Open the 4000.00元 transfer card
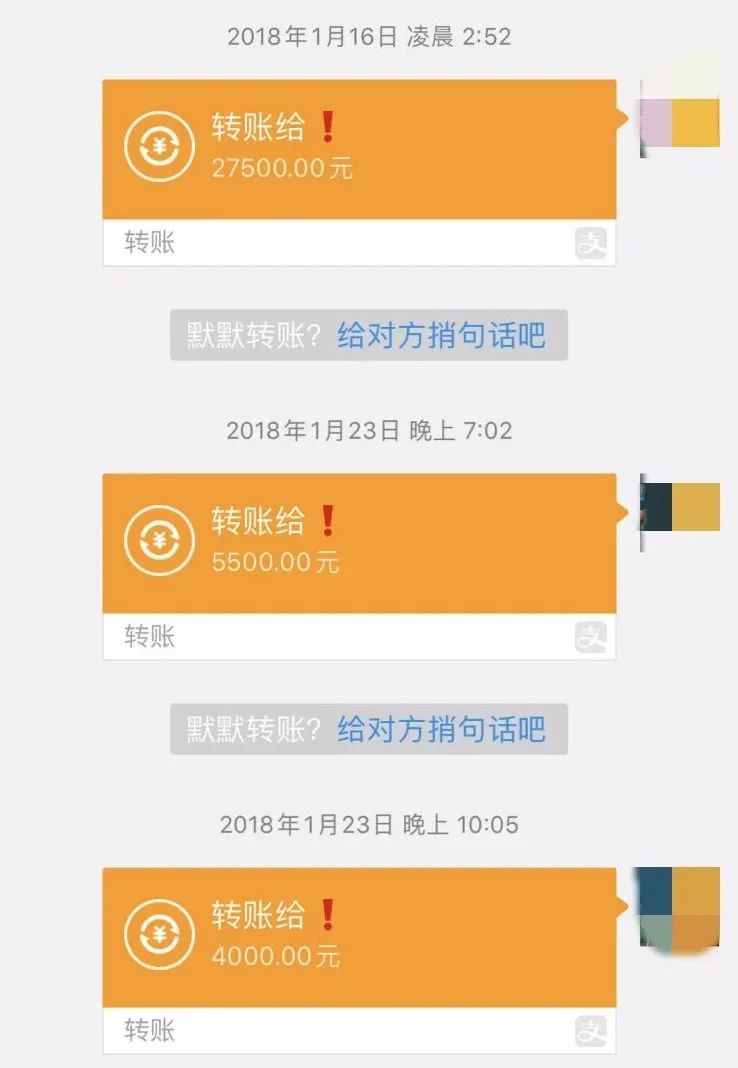 (360, 938)
